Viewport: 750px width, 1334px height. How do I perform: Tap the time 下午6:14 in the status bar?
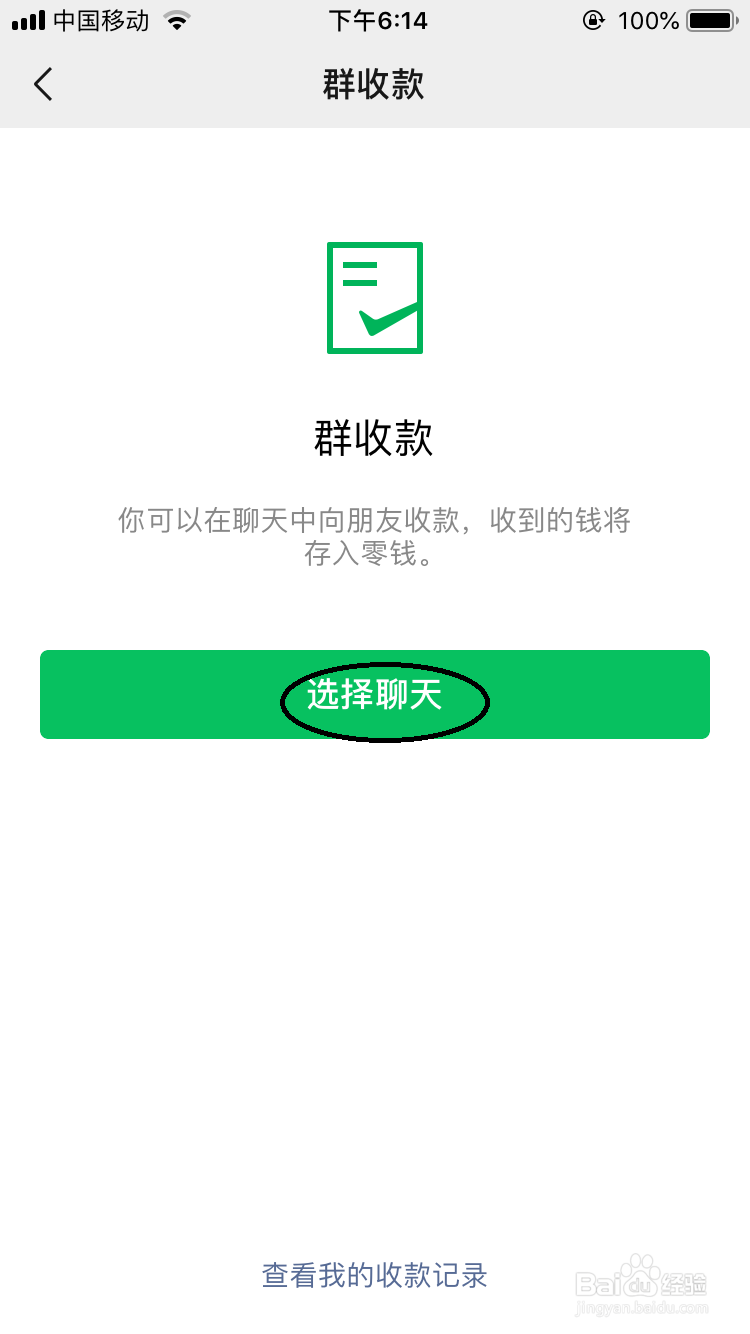(374, 18)
